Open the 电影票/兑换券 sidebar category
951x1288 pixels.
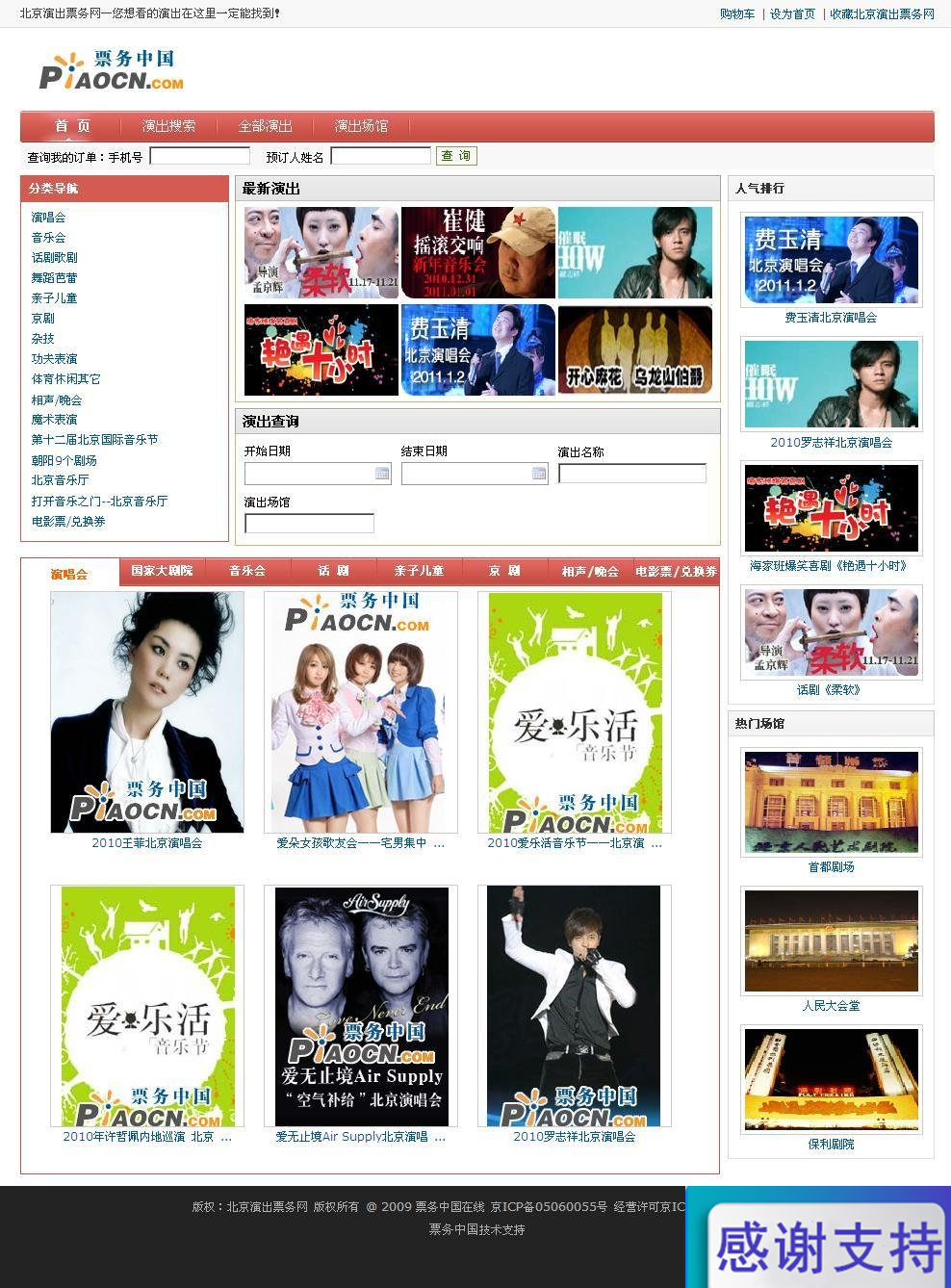[x=68, y=522]
